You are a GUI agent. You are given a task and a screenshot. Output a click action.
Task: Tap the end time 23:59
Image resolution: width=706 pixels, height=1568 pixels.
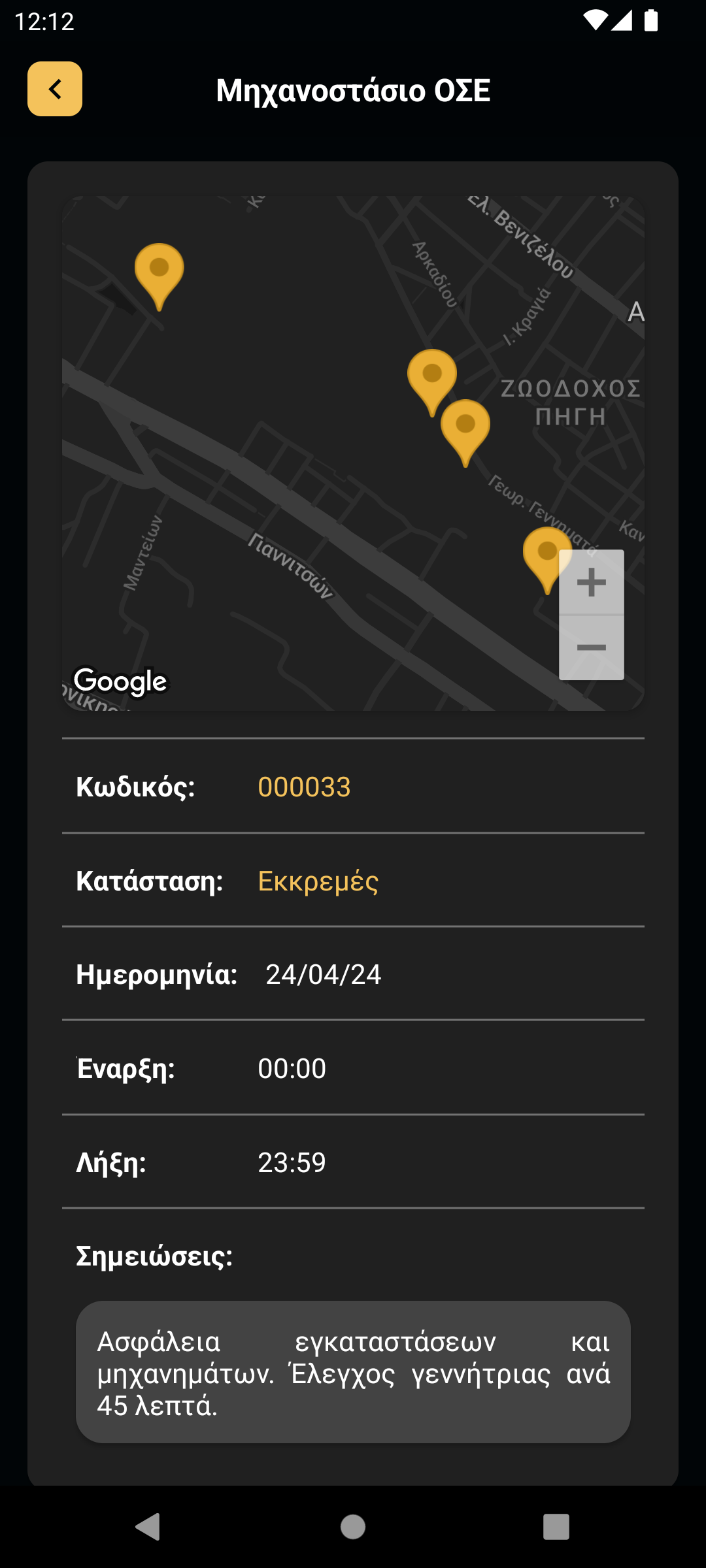(x=292, y=1162)
